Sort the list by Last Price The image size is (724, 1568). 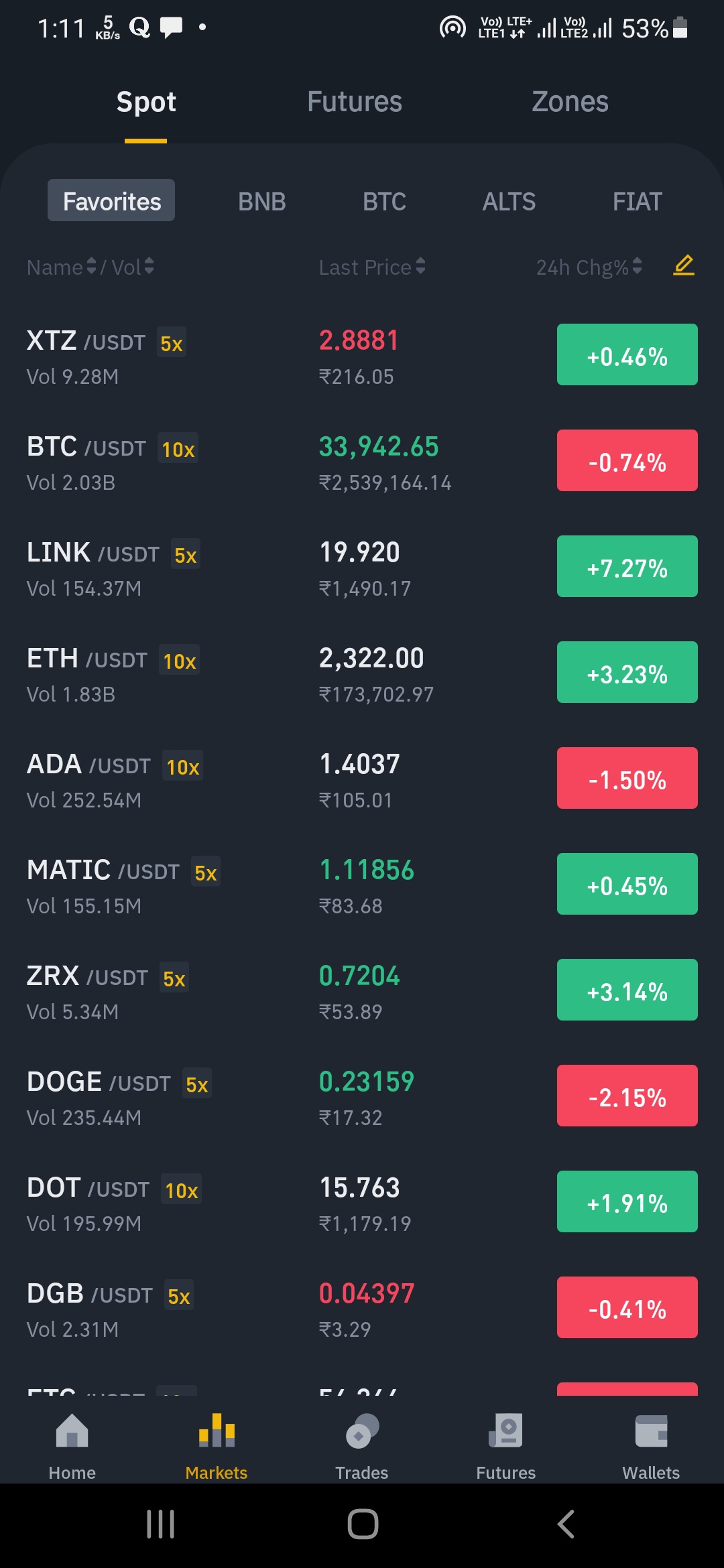(x=372, y=267)
